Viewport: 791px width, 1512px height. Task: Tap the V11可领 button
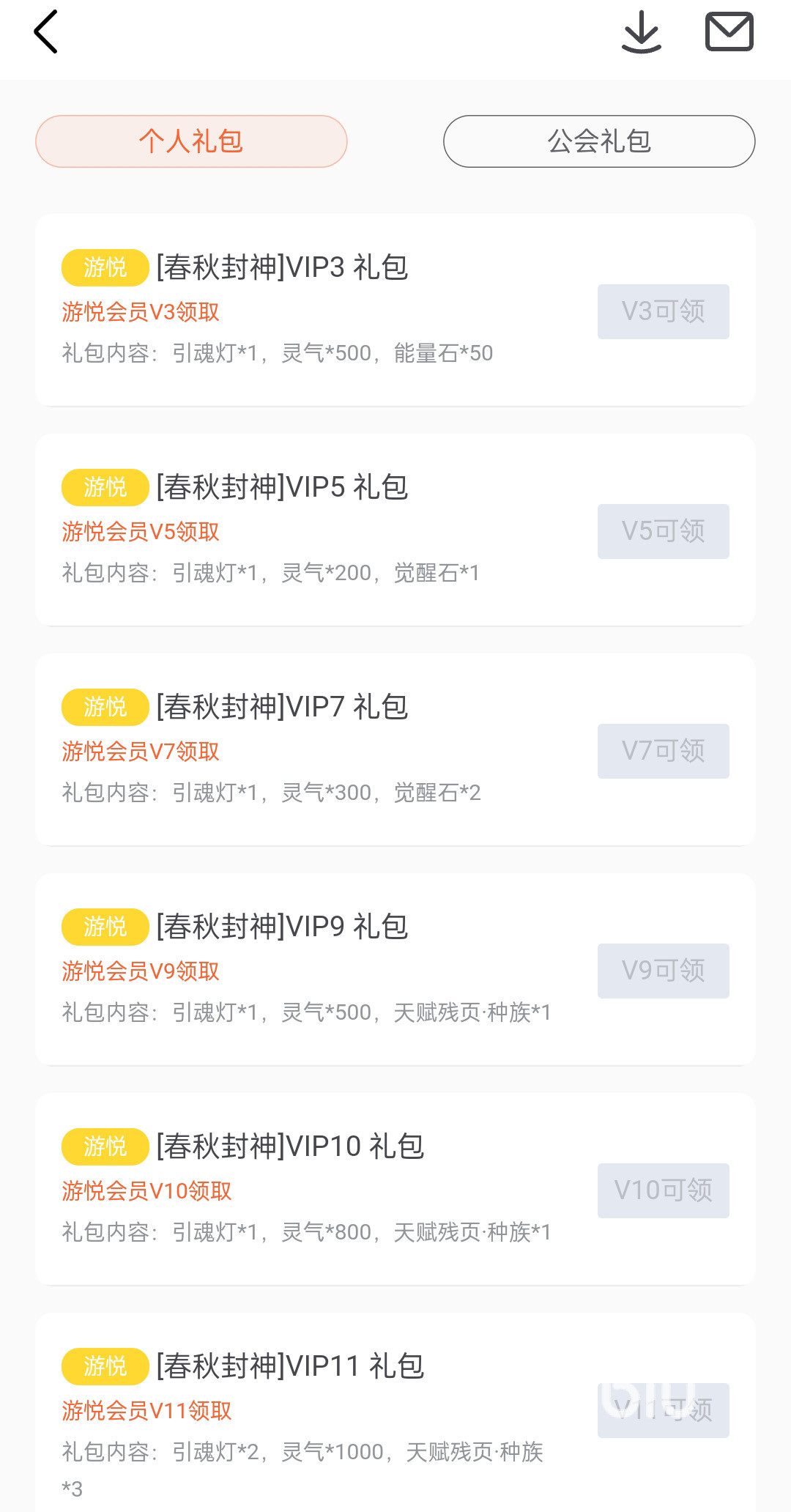663,1410
